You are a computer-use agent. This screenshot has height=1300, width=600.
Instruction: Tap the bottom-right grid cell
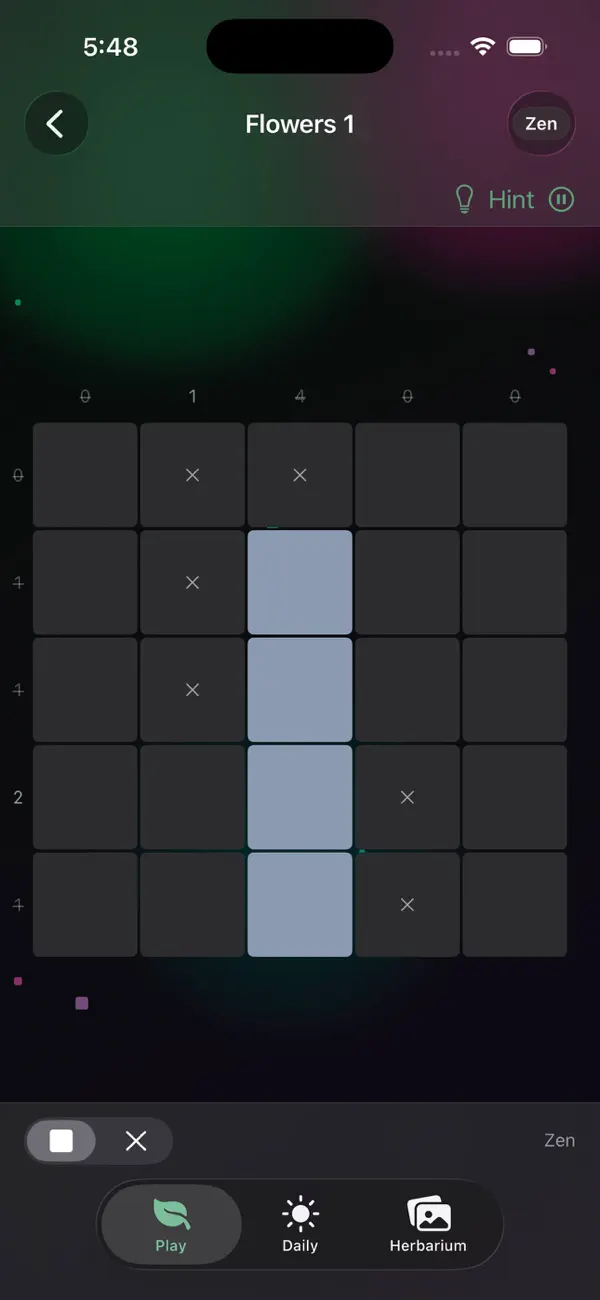[x=514, y=904]
